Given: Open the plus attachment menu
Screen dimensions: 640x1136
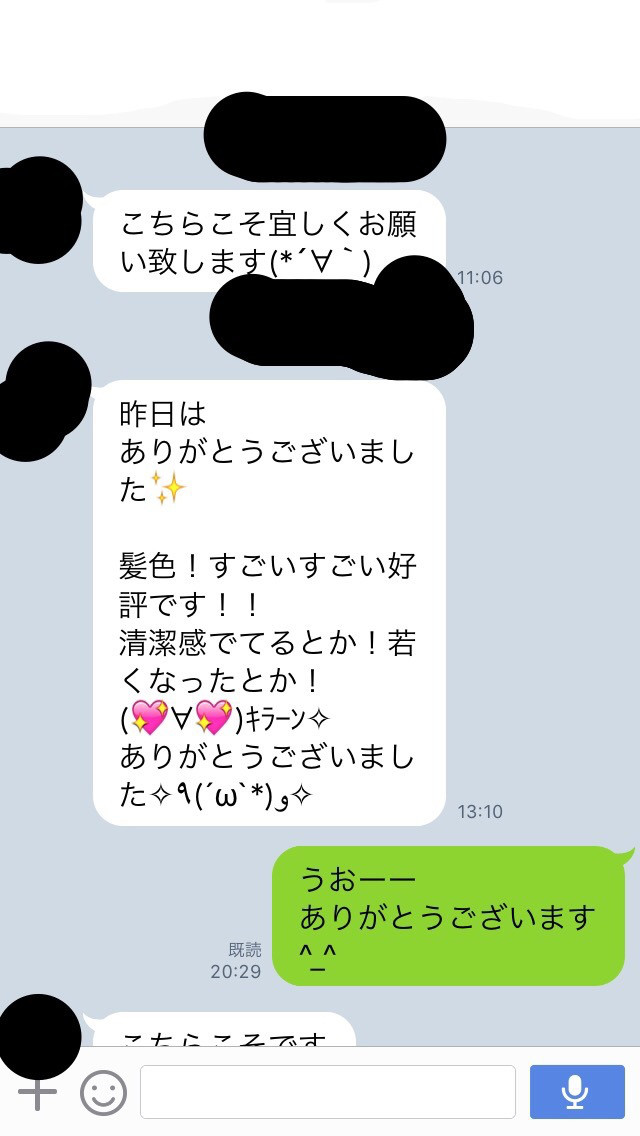Looking at the screenshot, I should (x=37, y=1092).
